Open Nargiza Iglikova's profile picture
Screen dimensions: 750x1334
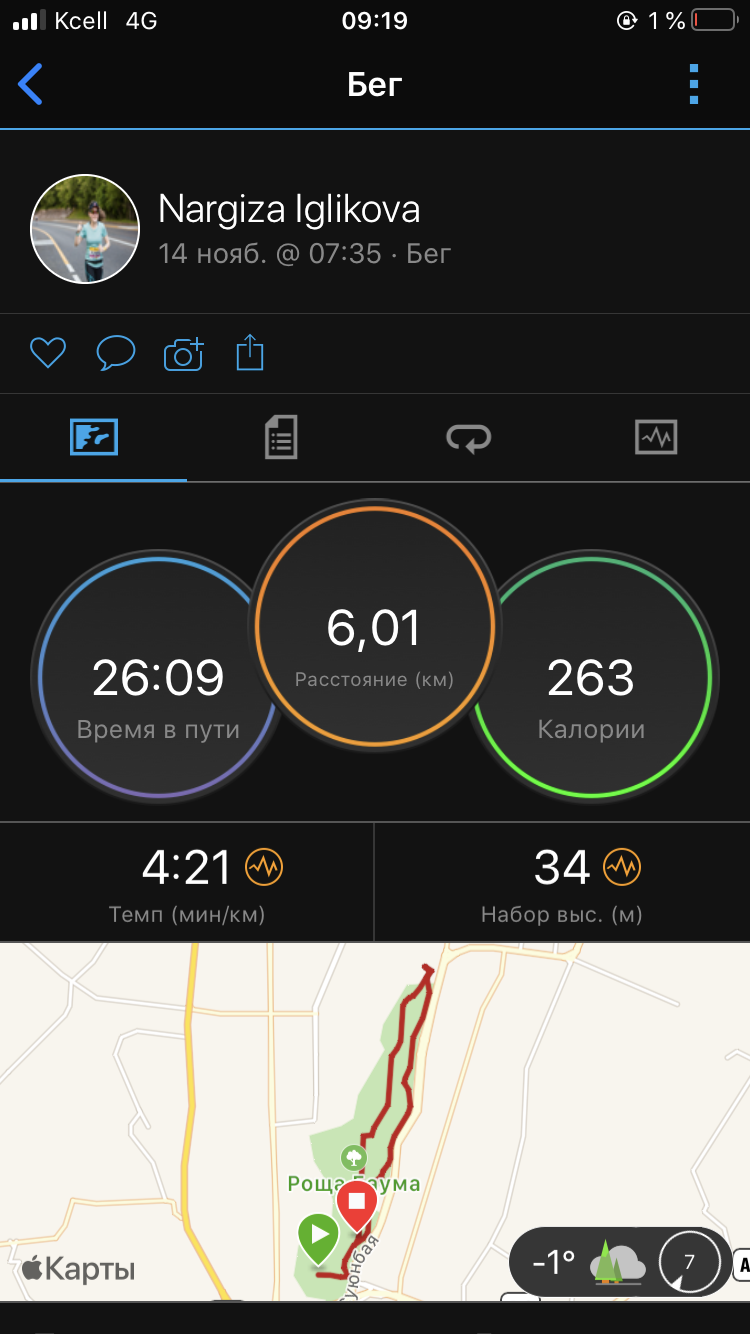tap(85, 229)
